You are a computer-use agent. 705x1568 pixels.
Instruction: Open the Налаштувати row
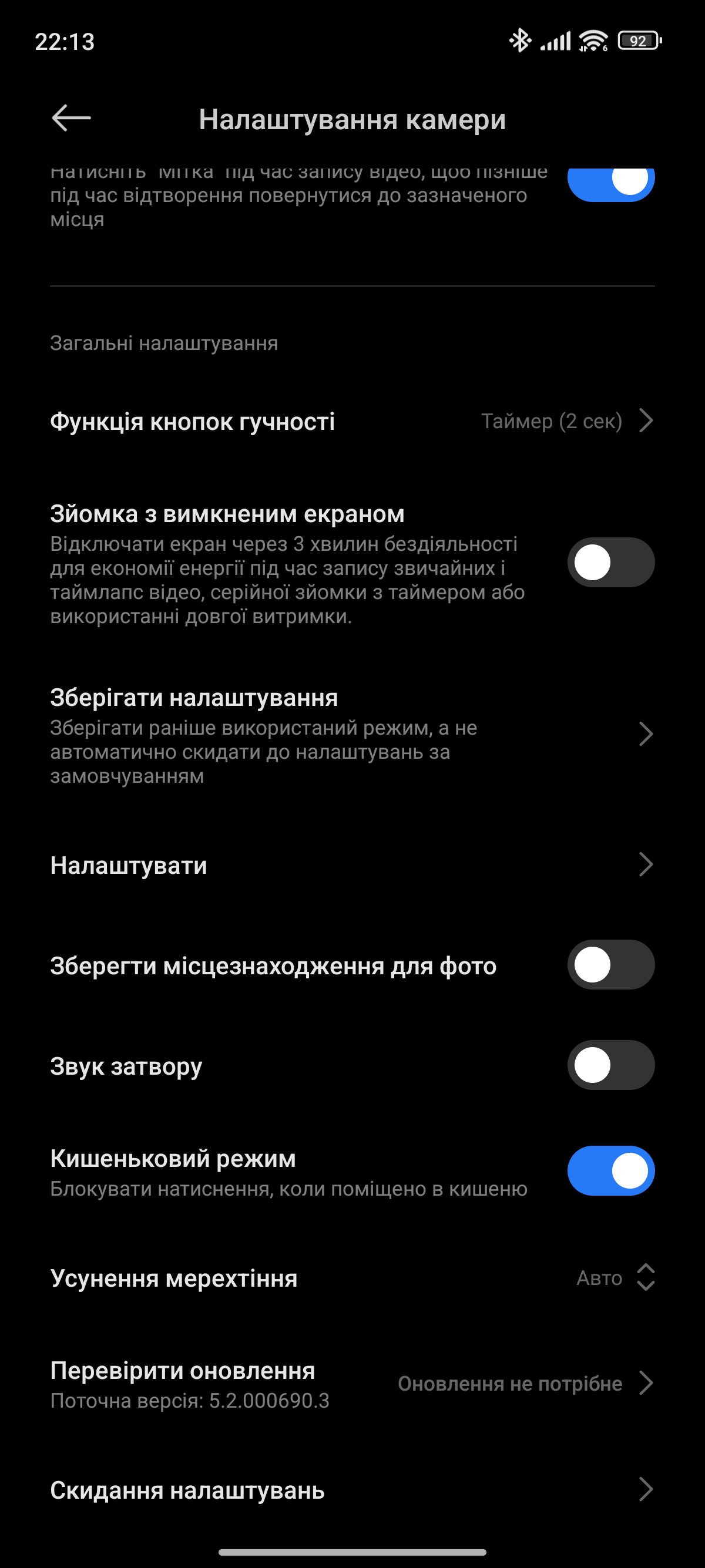pos(352,865)
